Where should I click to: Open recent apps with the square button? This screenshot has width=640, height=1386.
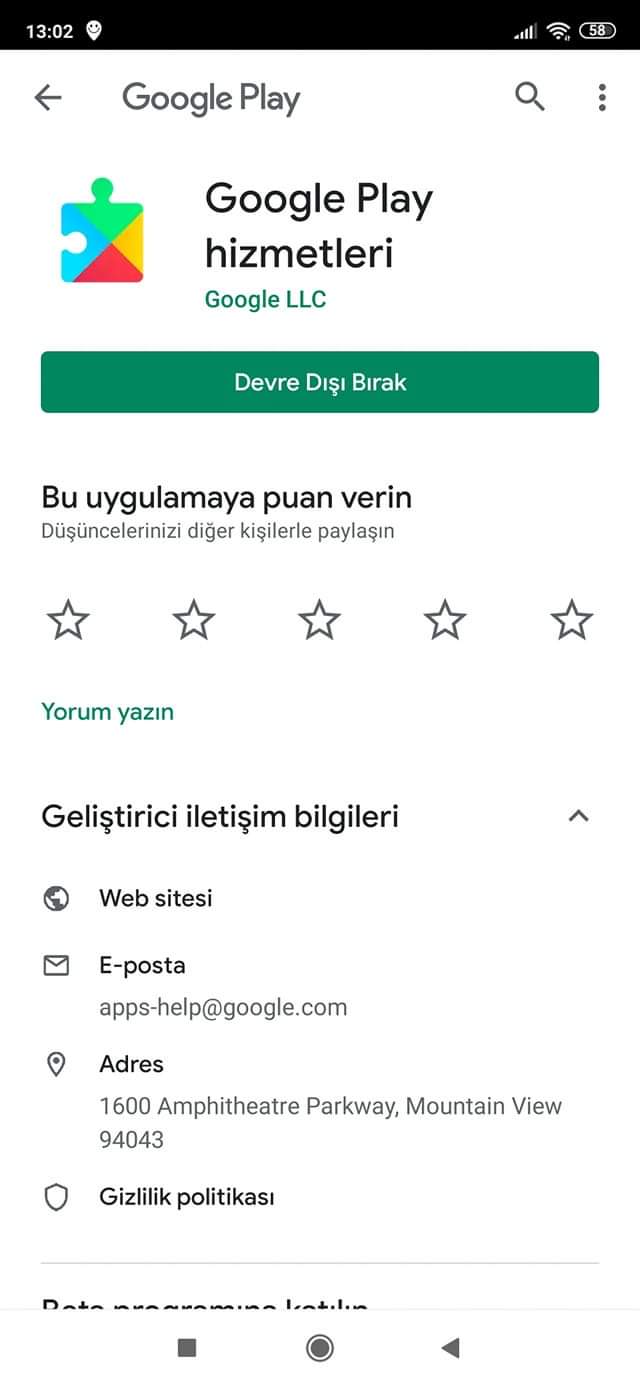[187, 1348]
